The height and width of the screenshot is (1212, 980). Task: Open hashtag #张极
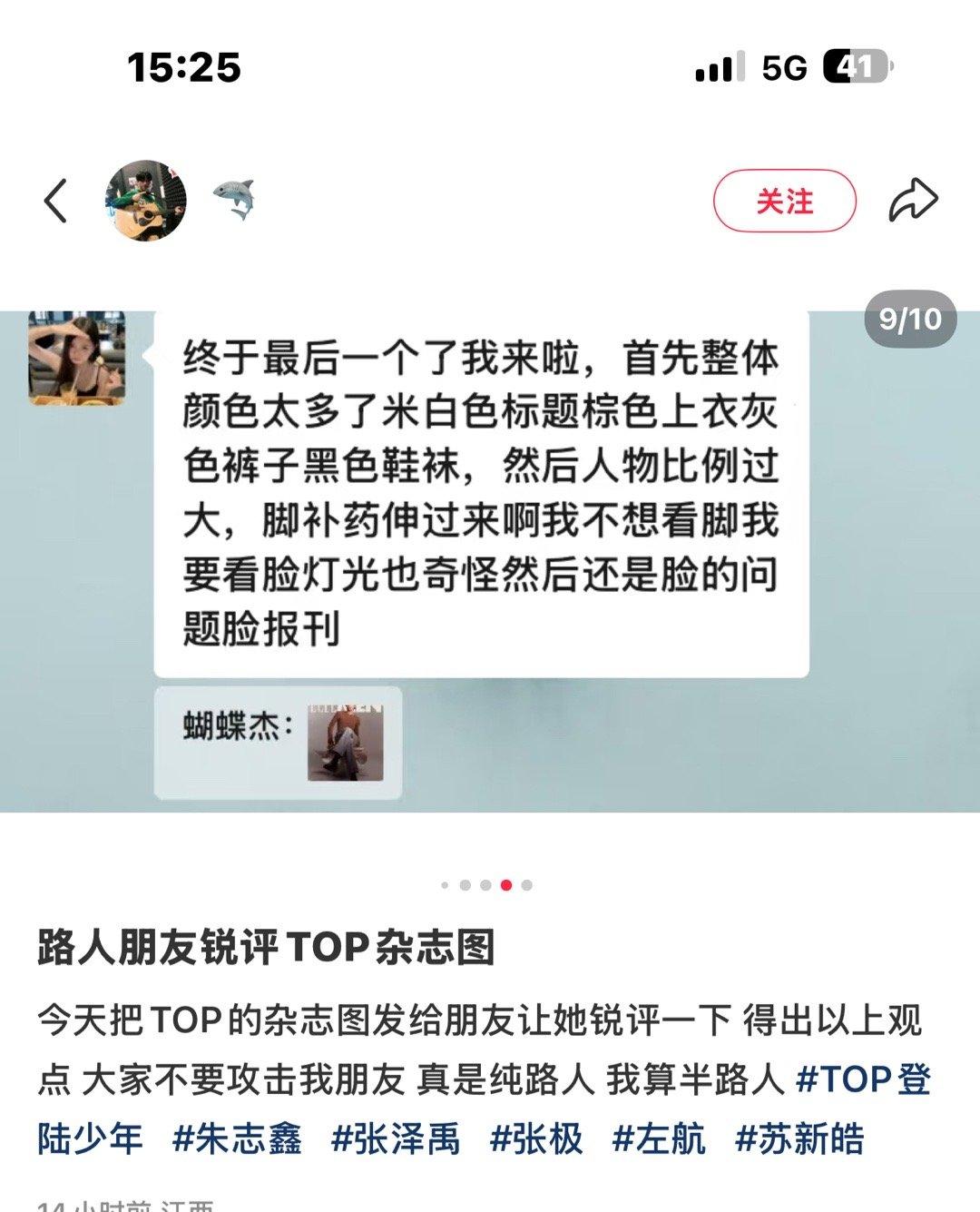(x=536, y=1138)
